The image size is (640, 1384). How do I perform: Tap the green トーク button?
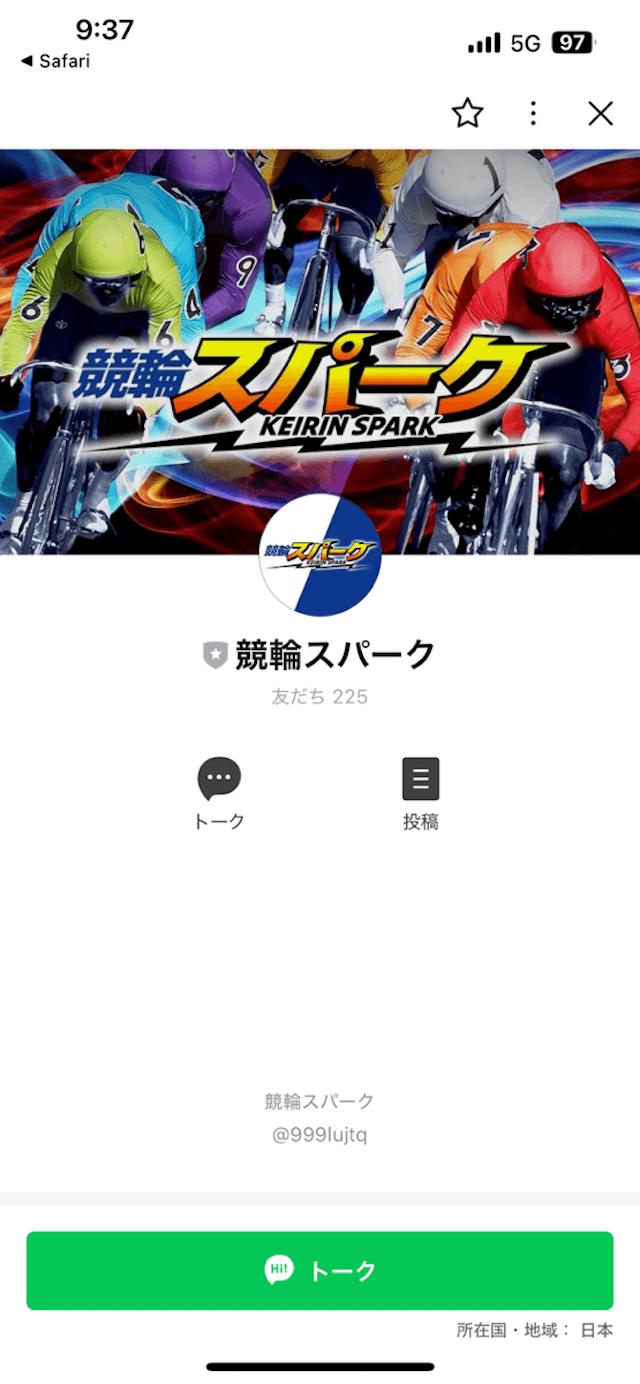click(x=320, y=1270)
